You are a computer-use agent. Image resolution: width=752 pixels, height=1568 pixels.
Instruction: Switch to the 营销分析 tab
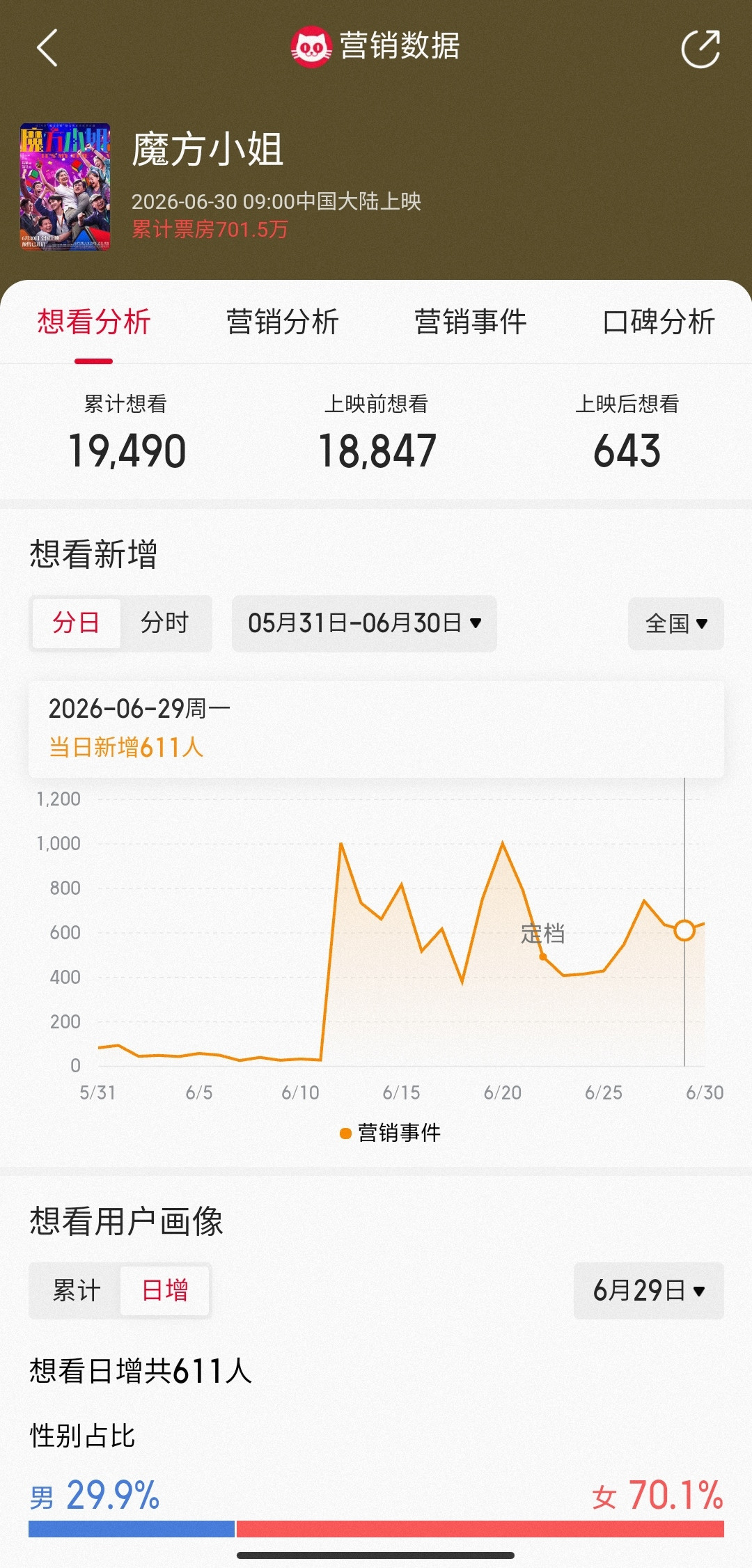point(282,322)
